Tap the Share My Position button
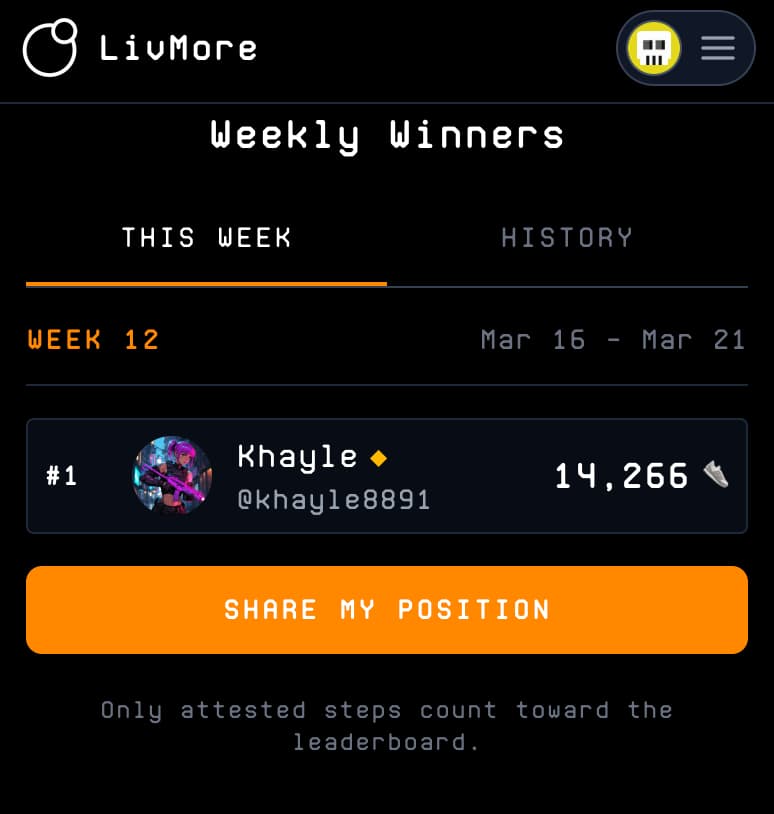 coord(386,610)
